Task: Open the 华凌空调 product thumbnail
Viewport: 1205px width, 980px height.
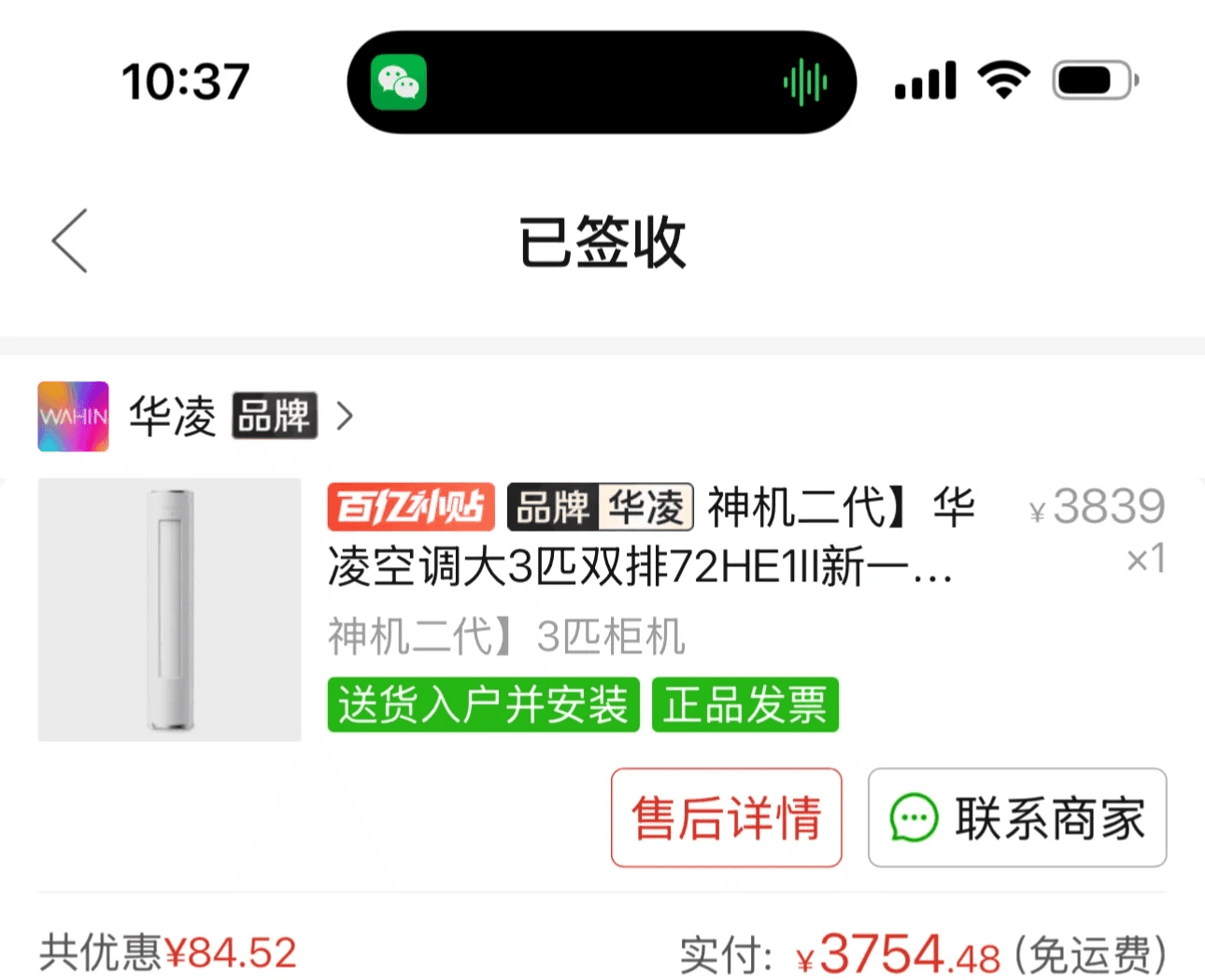Action: [169, 609]
